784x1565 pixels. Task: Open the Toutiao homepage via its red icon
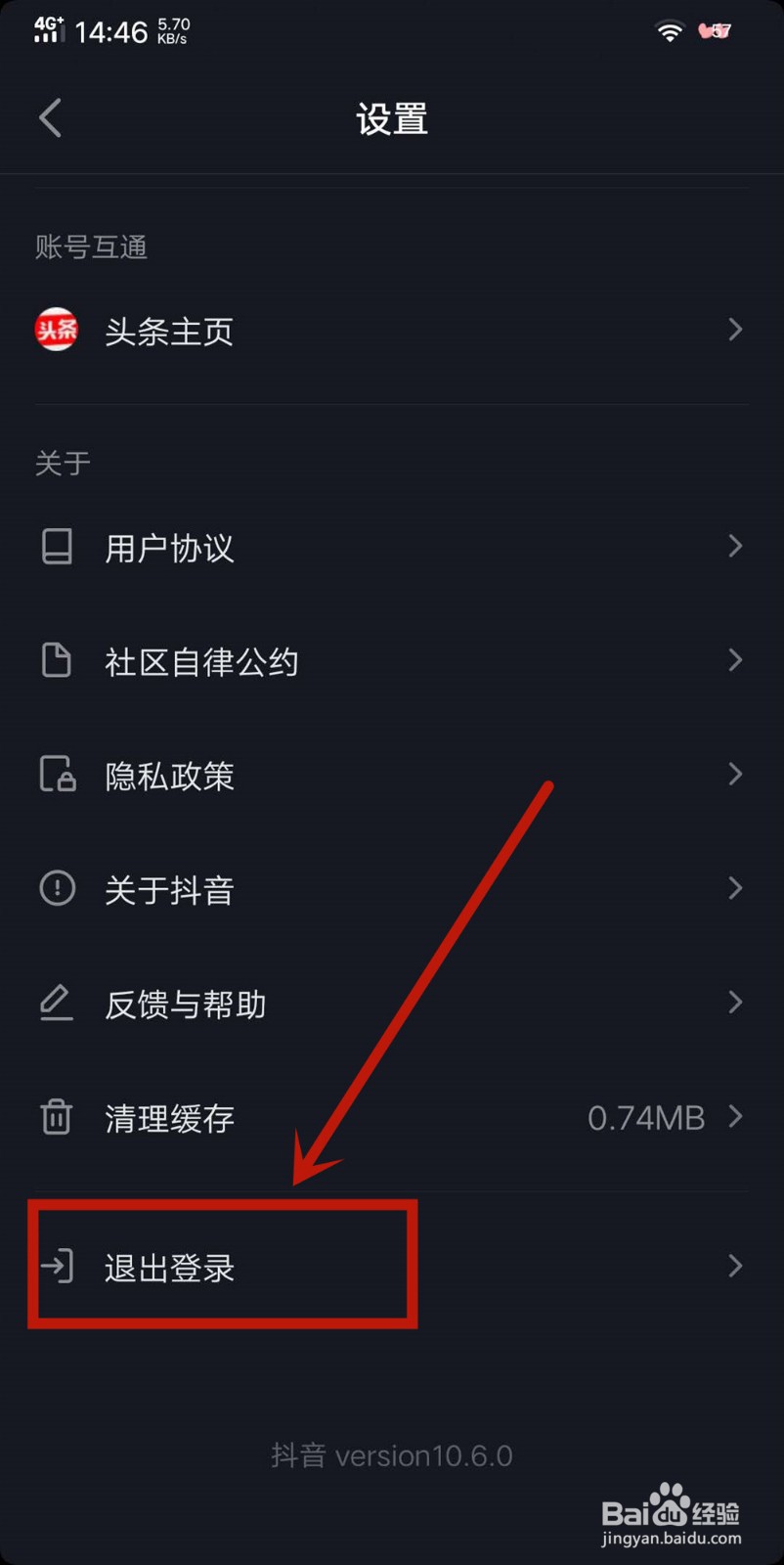click(56, 331)
